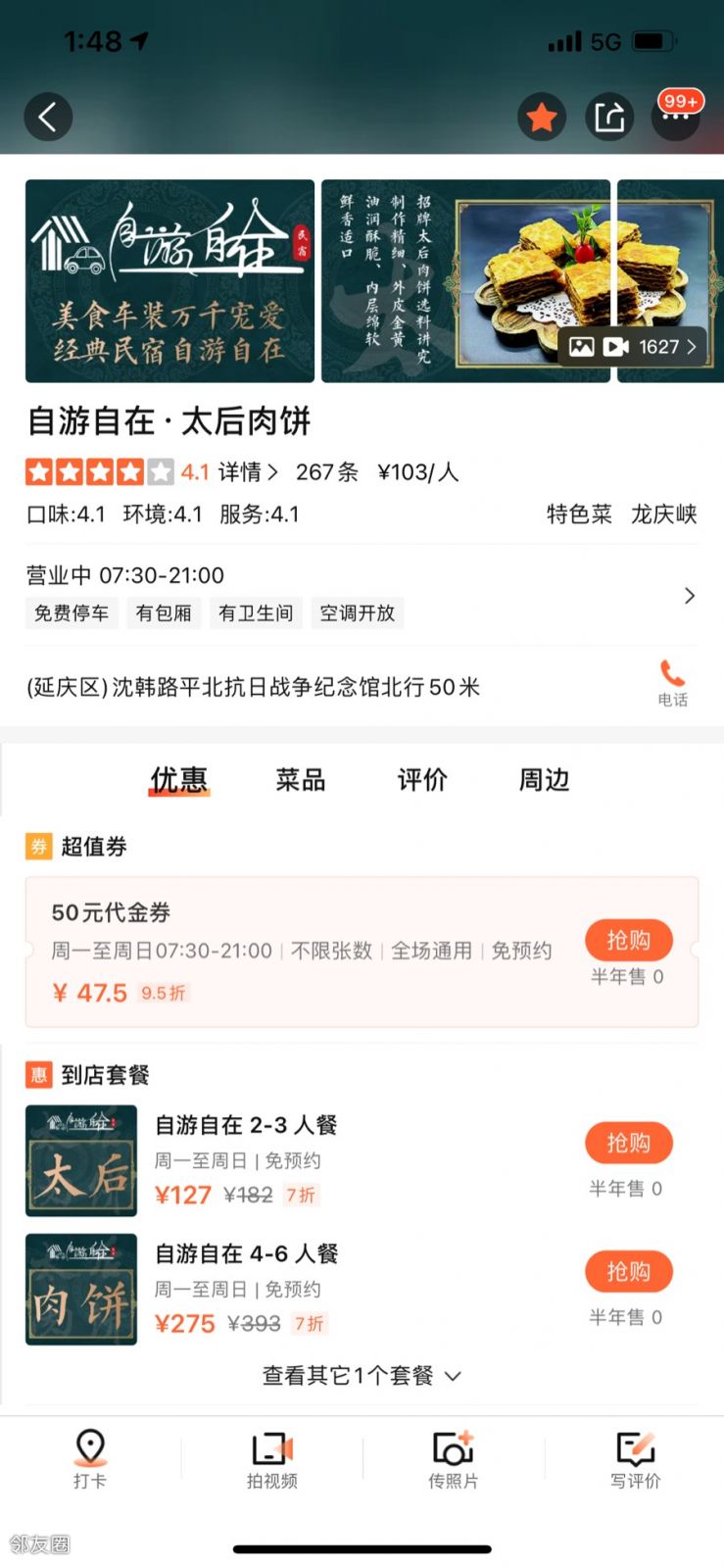View rating details next to 4.1
This screenshot has height=1568, width=724.
(x=247, y=472)
